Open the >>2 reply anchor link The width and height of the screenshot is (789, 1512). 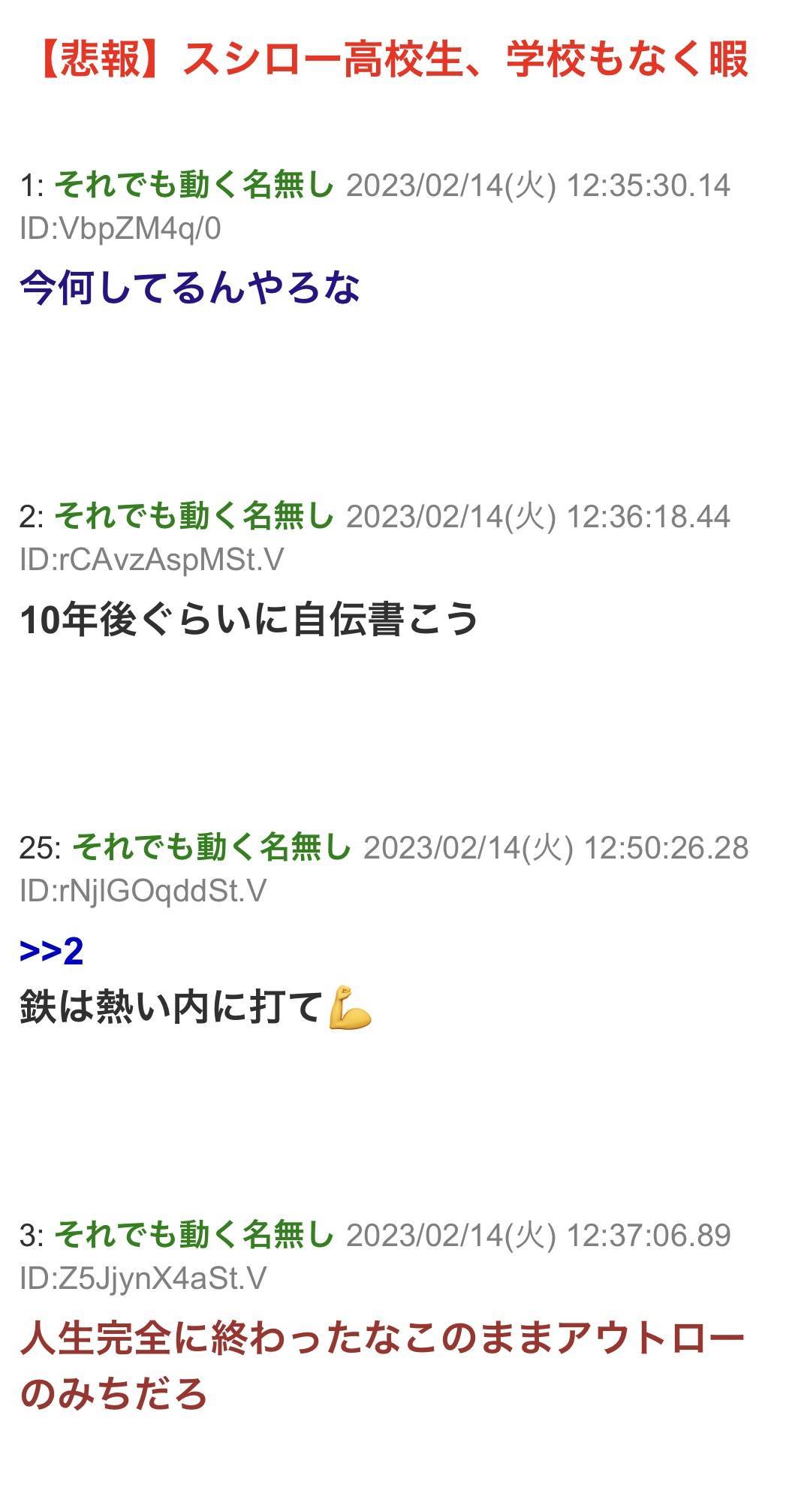click(x=51, y=952)
